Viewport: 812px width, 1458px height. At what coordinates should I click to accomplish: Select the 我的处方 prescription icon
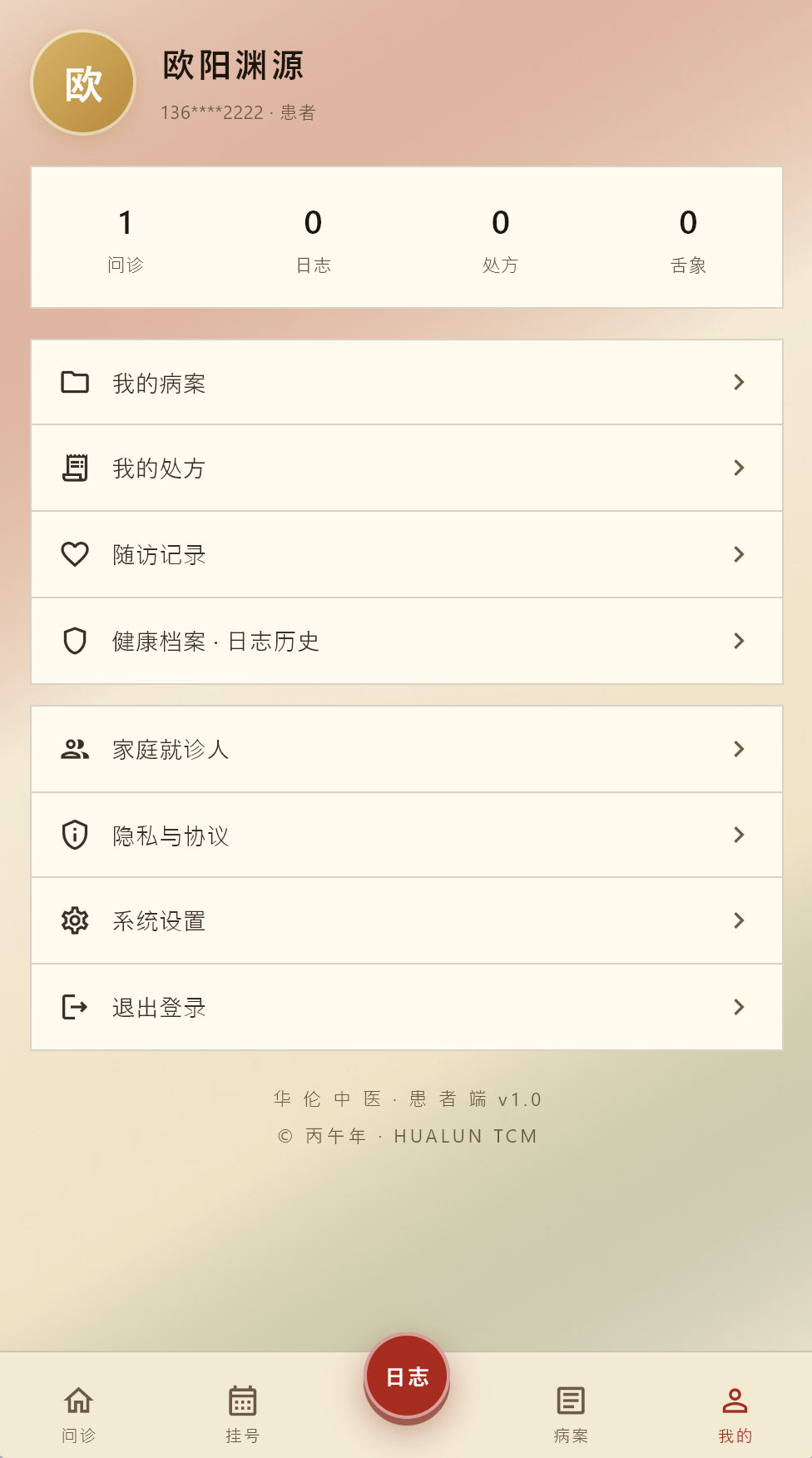pos(75,468)
